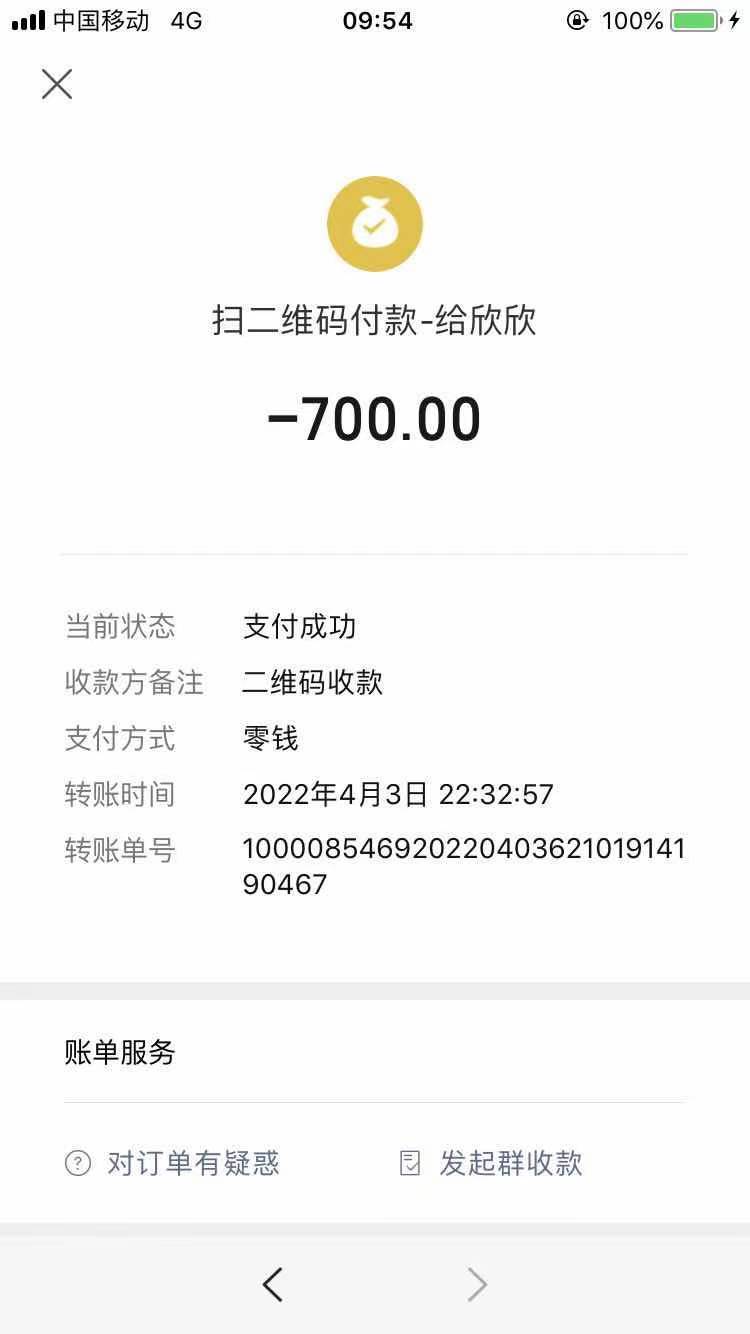The image size is (750, 1334).
Task: Open 对订单有疑惑 order help
Action: tap(173, 1163)
